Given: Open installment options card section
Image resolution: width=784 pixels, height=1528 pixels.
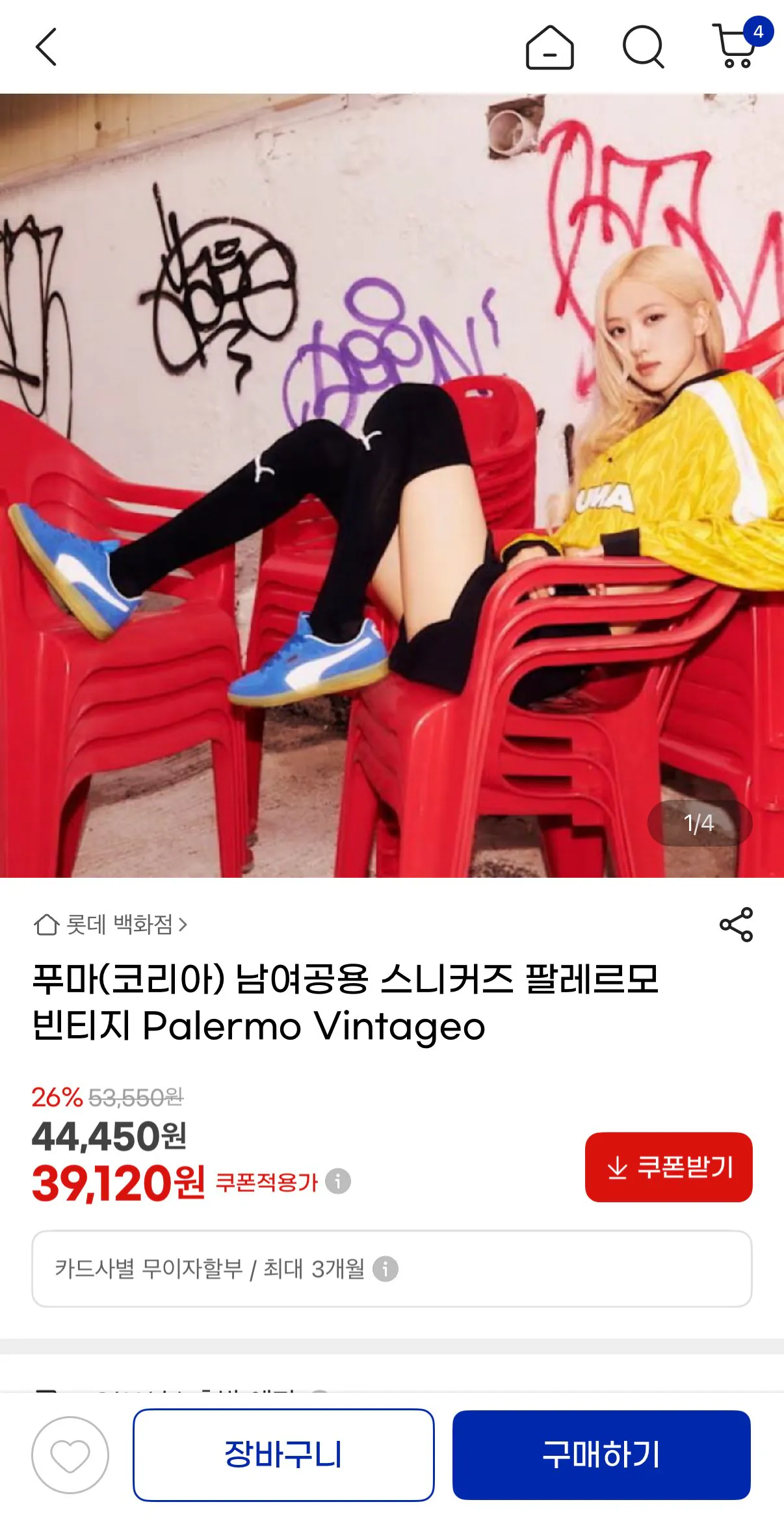Looking at the screenshot, I should click(x=392, y=1269).
